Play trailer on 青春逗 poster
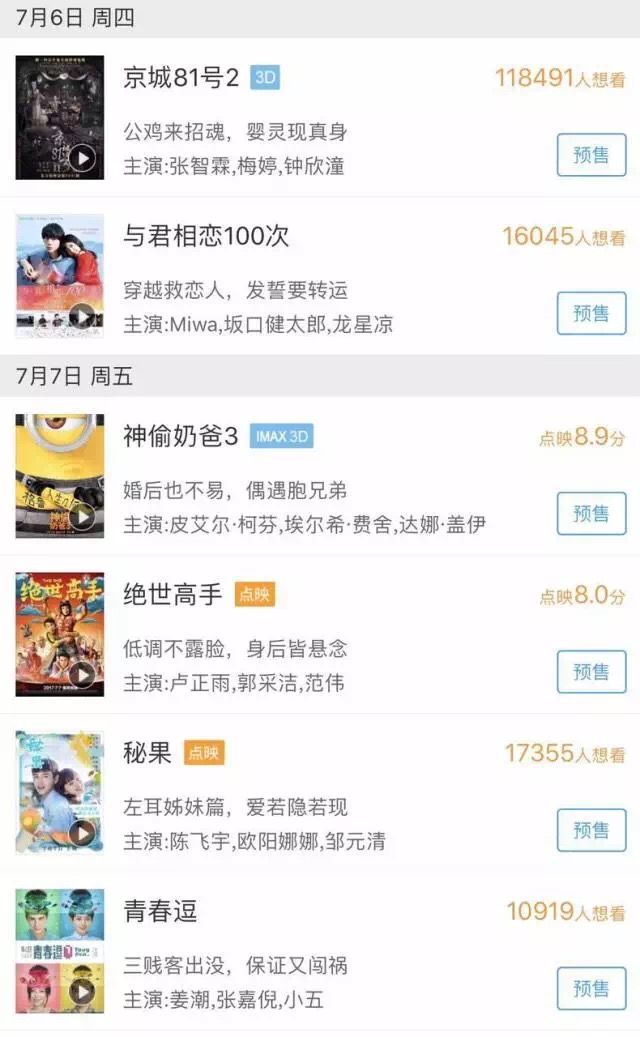The image size is (640, 1037). [x=83, y=991]
